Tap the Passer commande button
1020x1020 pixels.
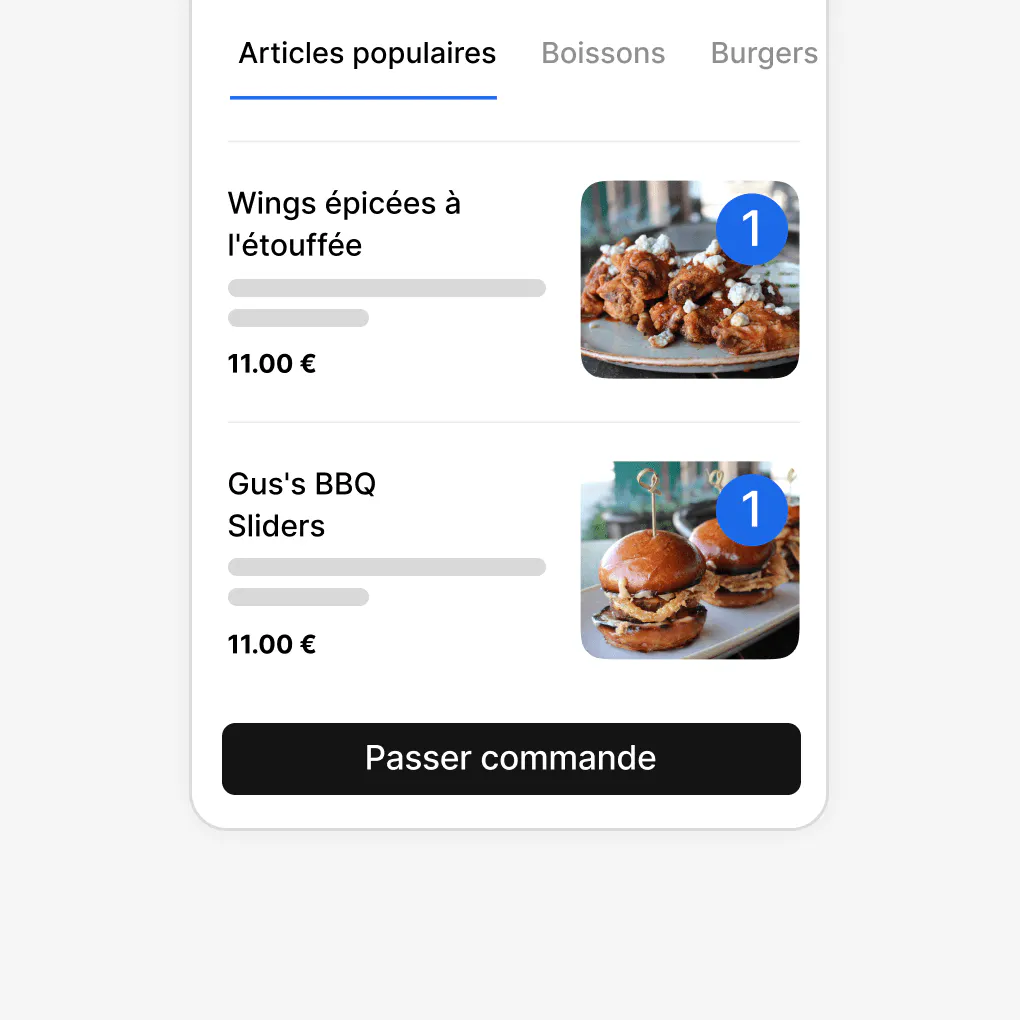pos(511,759)
